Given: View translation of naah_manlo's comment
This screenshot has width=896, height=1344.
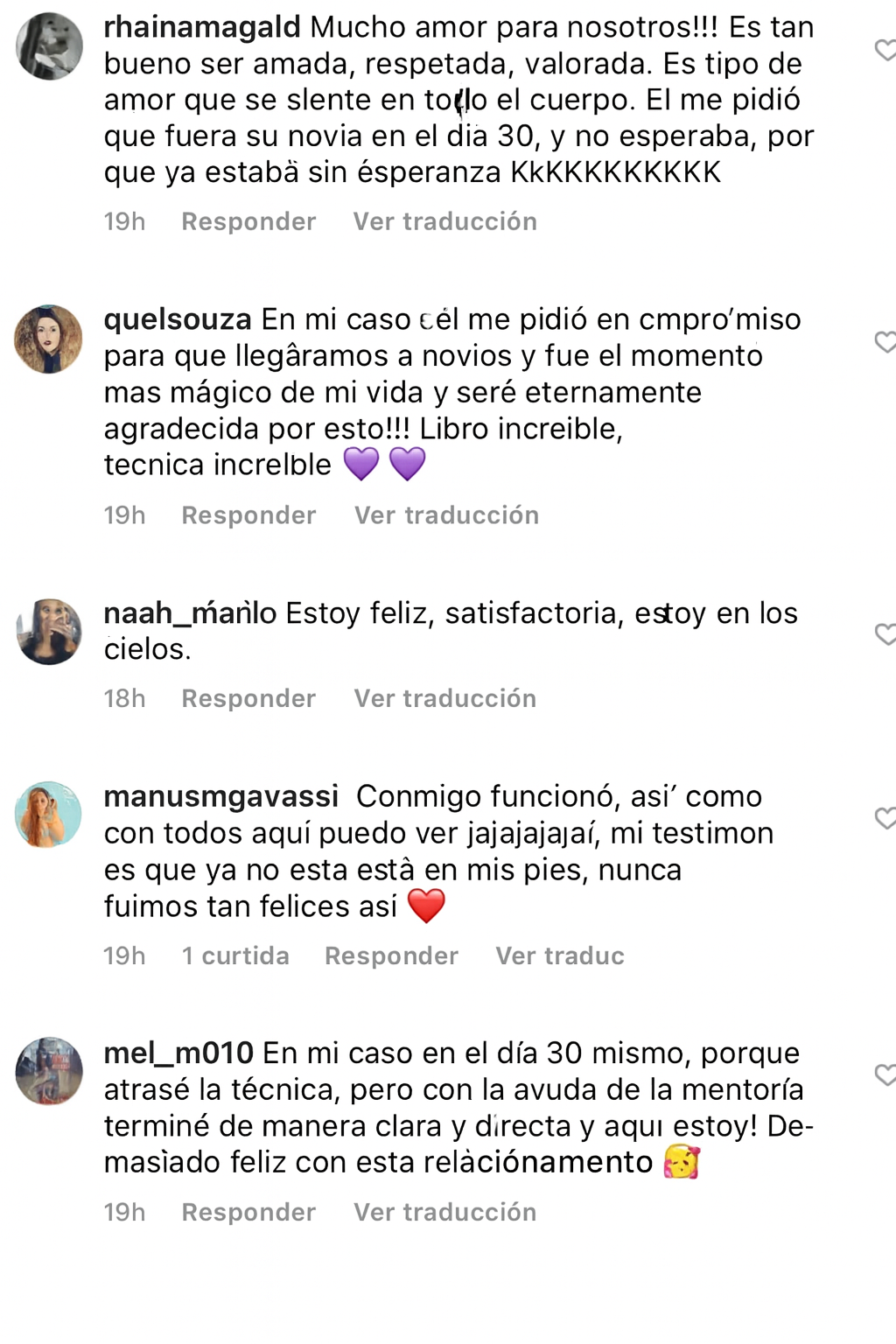Looking at the screenshot, I should pyautogui.click(x=444, y=698).
